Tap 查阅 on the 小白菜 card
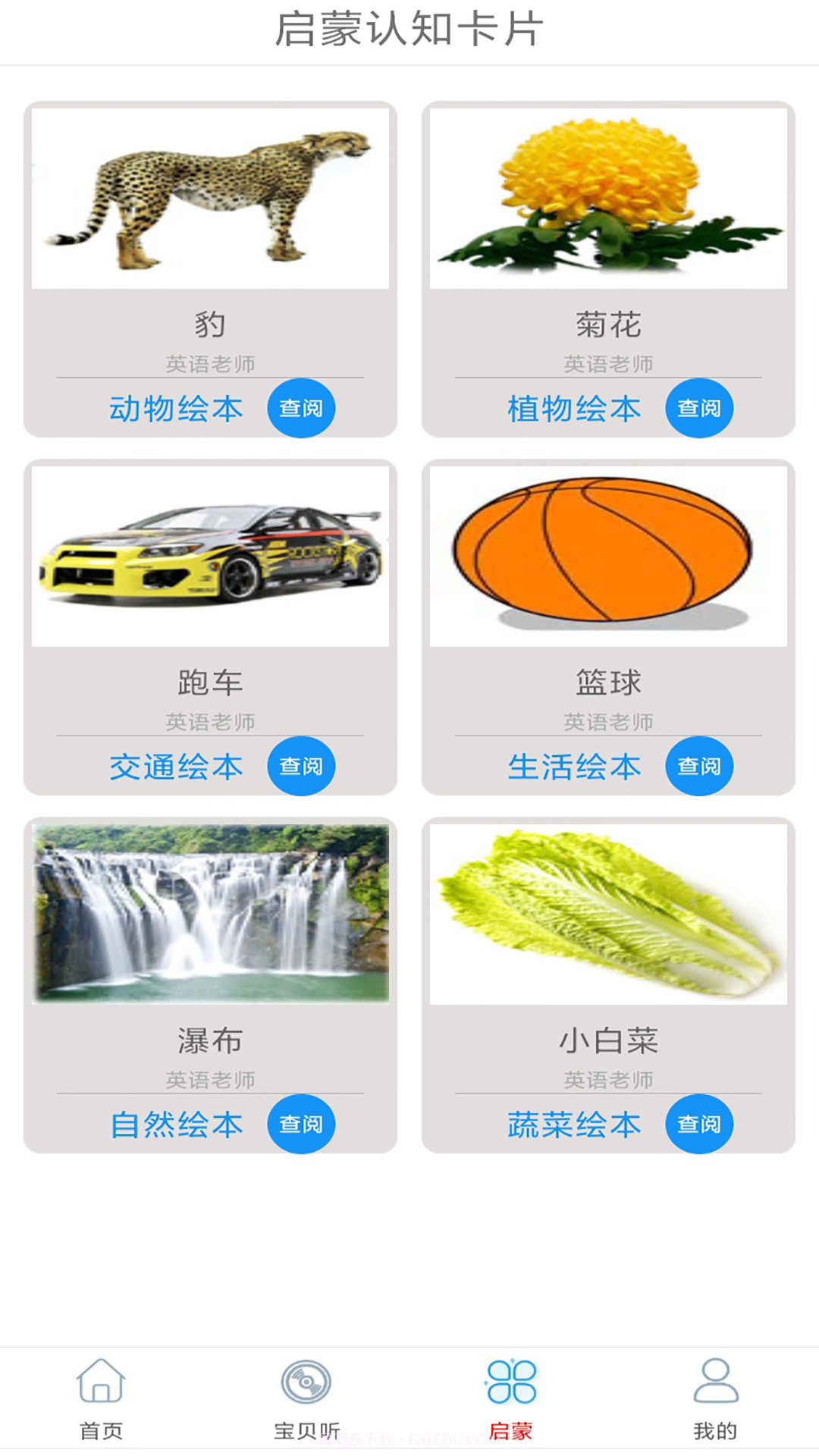This screenshot has width=819, height=1456. [698, 1125]
